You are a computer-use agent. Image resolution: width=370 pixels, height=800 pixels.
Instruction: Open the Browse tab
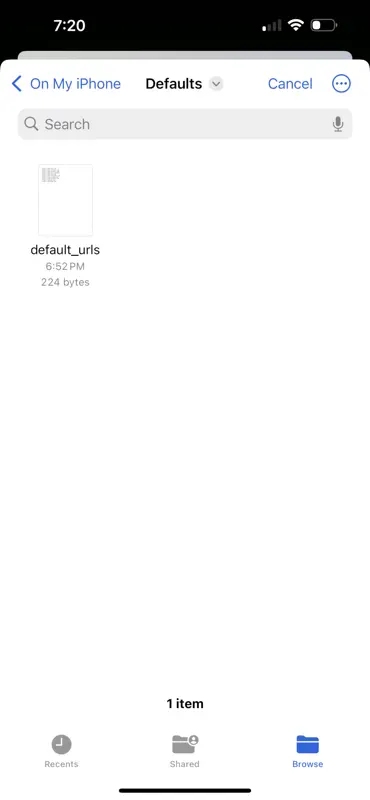(308, 752)
